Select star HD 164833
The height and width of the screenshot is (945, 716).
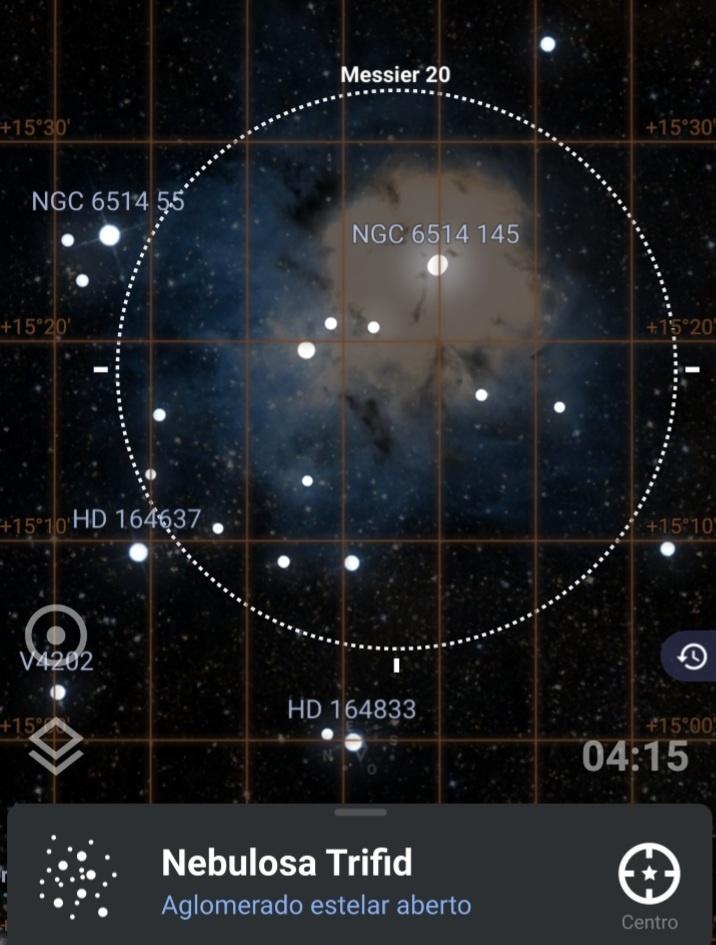(x=353, y=741)
